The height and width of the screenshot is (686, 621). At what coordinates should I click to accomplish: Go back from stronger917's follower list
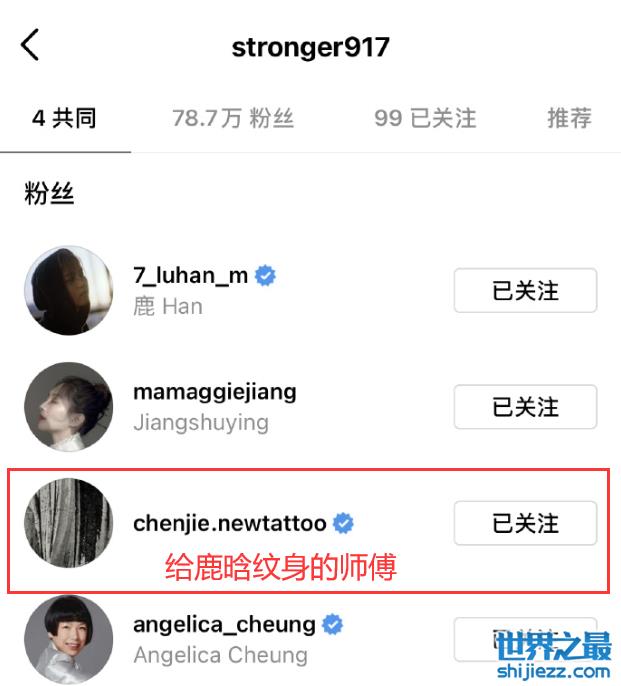(31, 45)
